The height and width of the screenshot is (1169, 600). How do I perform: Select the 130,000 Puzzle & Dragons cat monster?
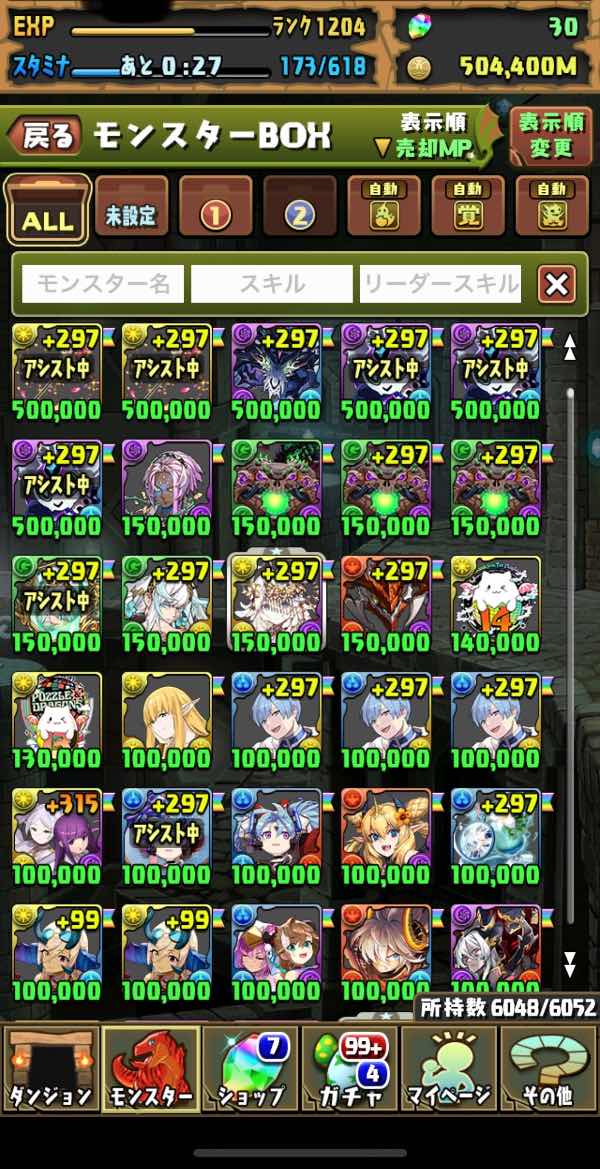tap(57, 720)
